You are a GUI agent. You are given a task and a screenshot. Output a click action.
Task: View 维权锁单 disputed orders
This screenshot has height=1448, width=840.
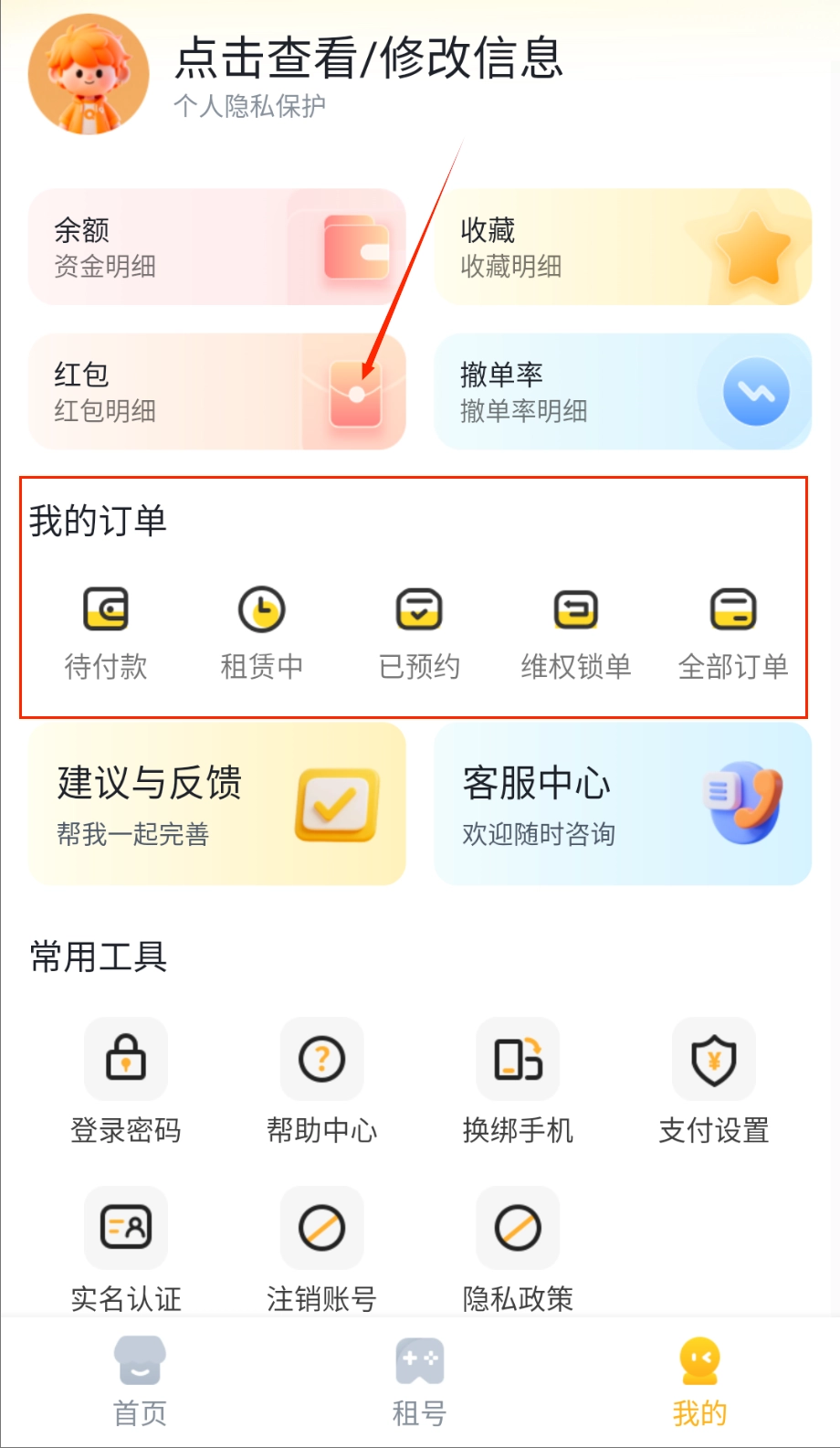tap(576, 632)
